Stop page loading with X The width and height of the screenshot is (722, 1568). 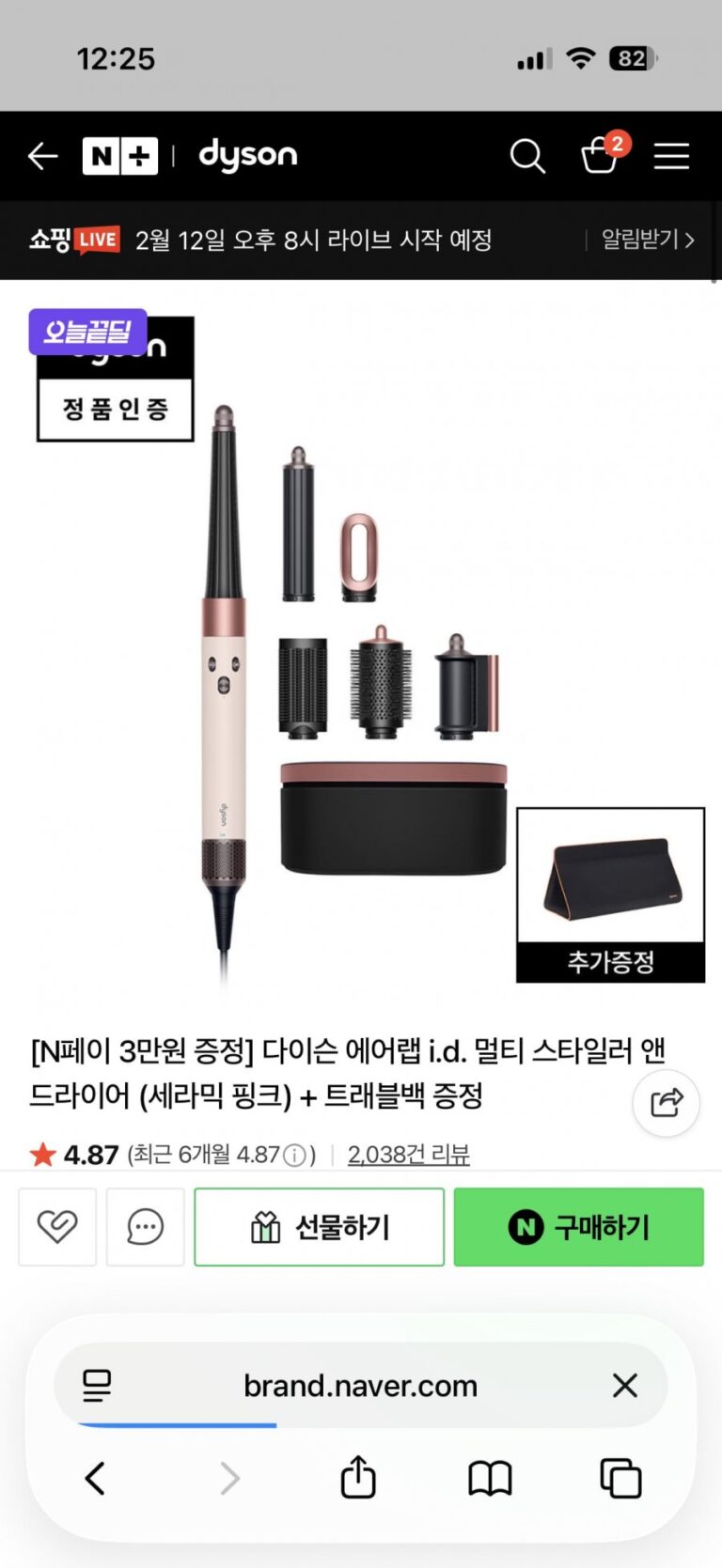tap(625, 1386)
